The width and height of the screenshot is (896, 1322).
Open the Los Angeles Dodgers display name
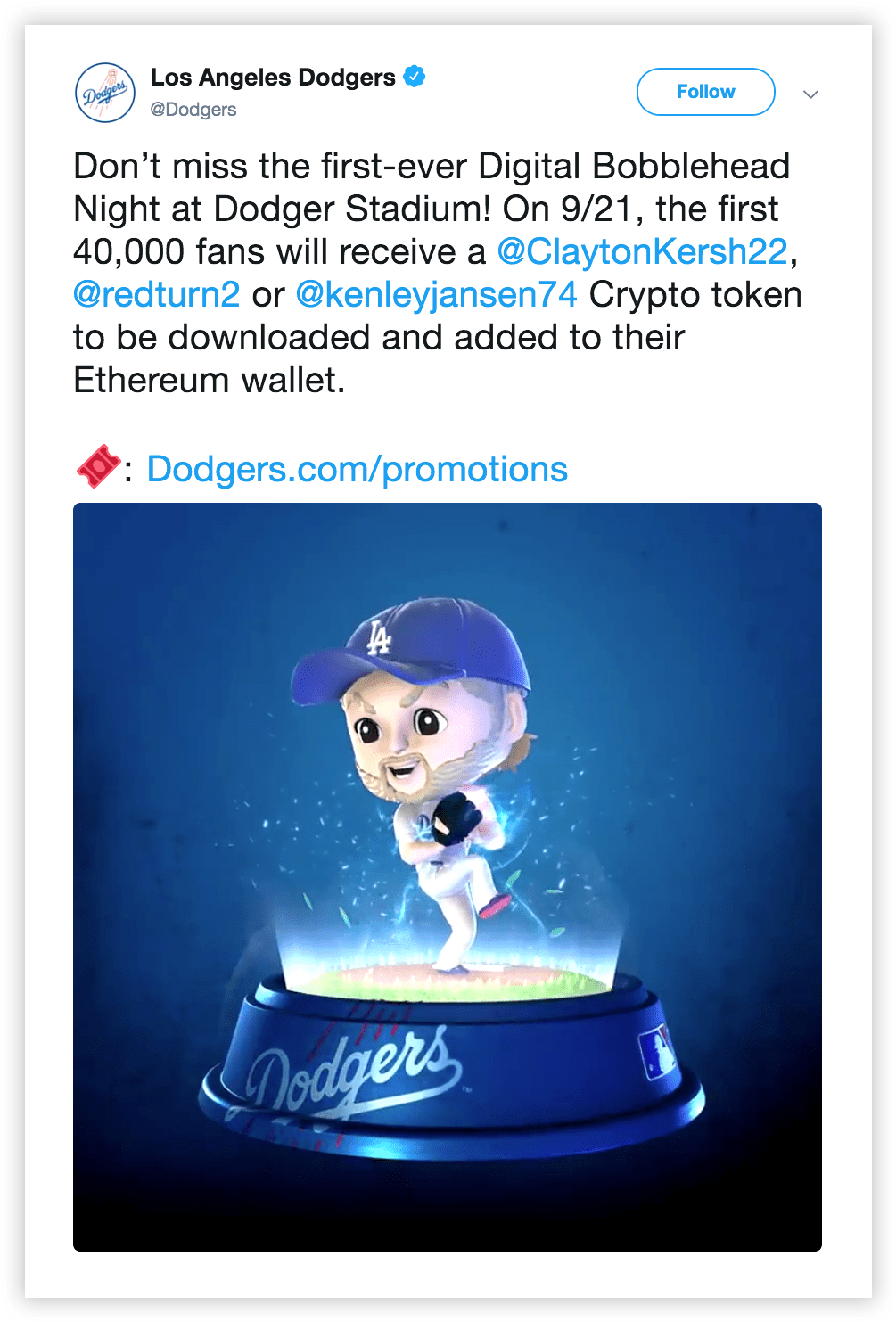(x=273, y=77)
